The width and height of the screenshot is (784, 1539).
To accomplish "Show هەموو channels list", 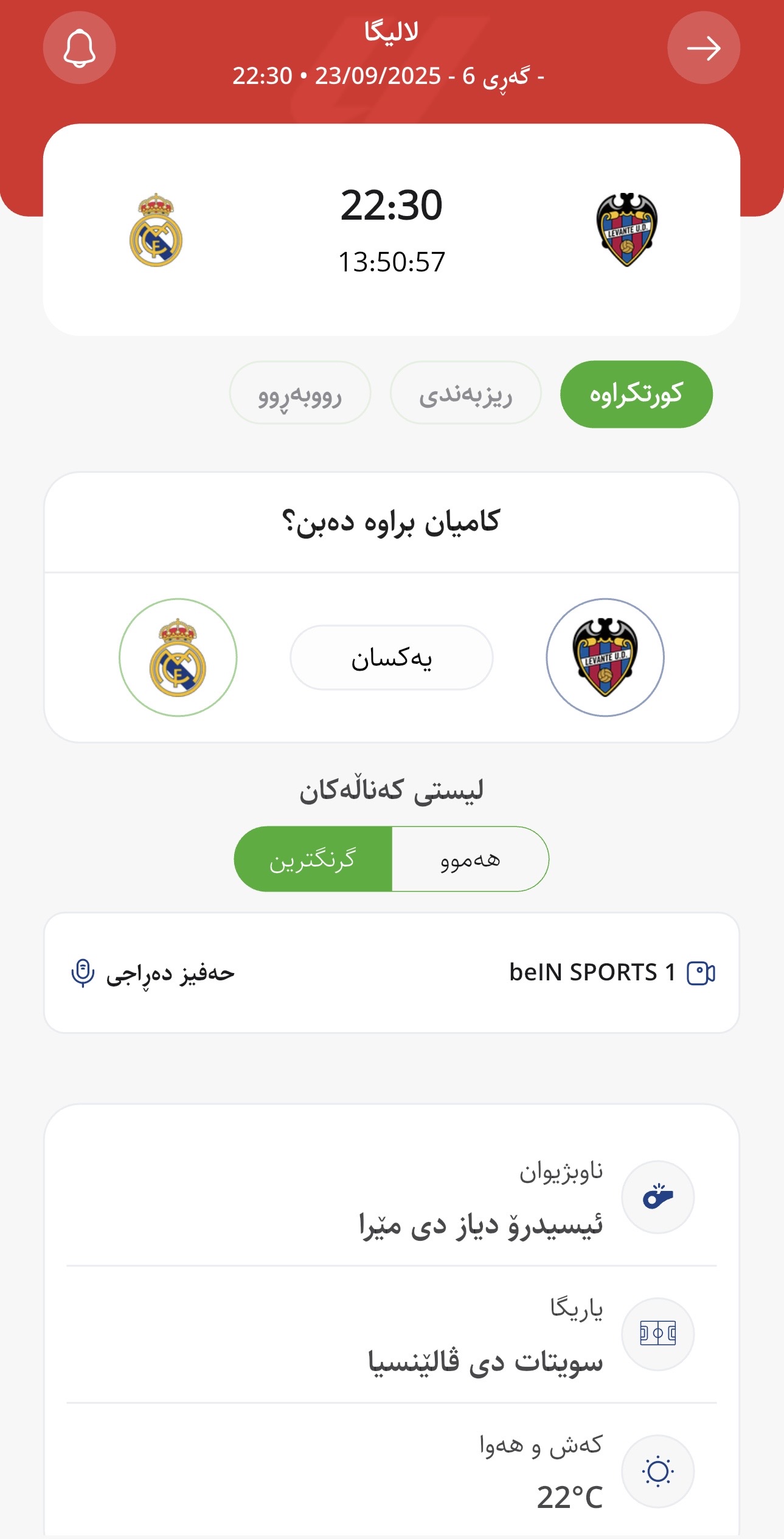I will coord(470,859).
